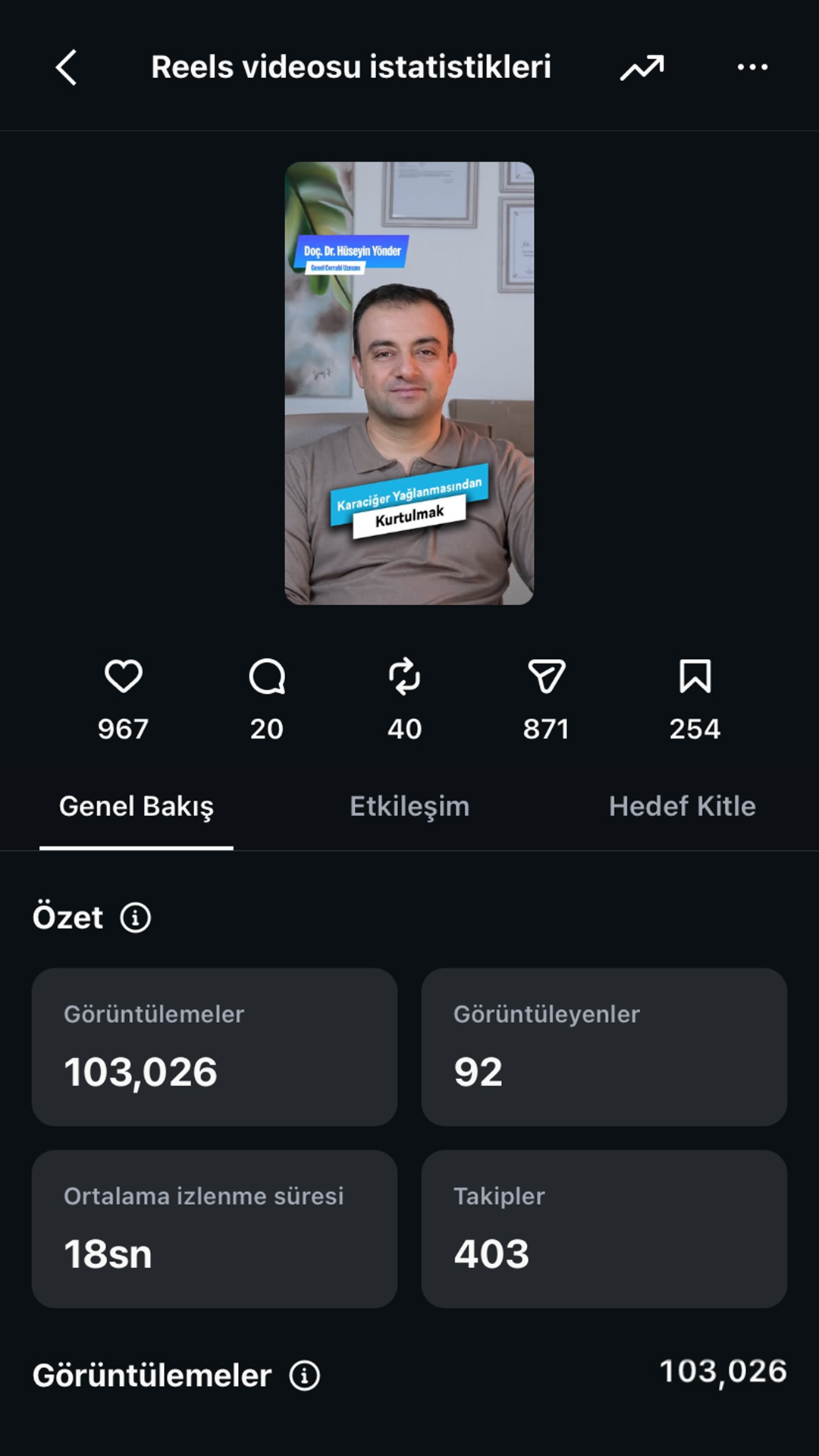Open the three-dot options menu

click(752, 67)
